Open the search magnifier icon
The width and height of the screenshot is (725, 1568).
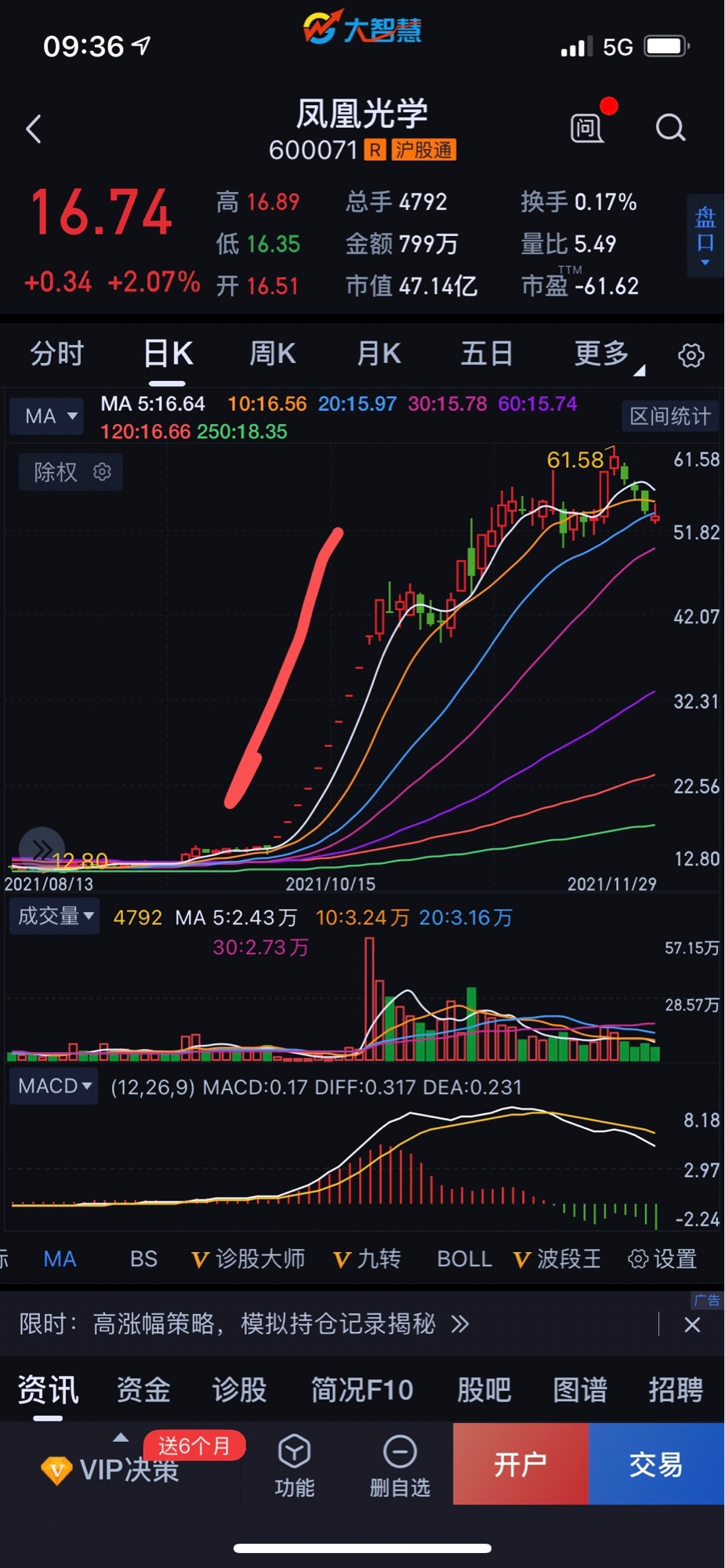point(670,128)
